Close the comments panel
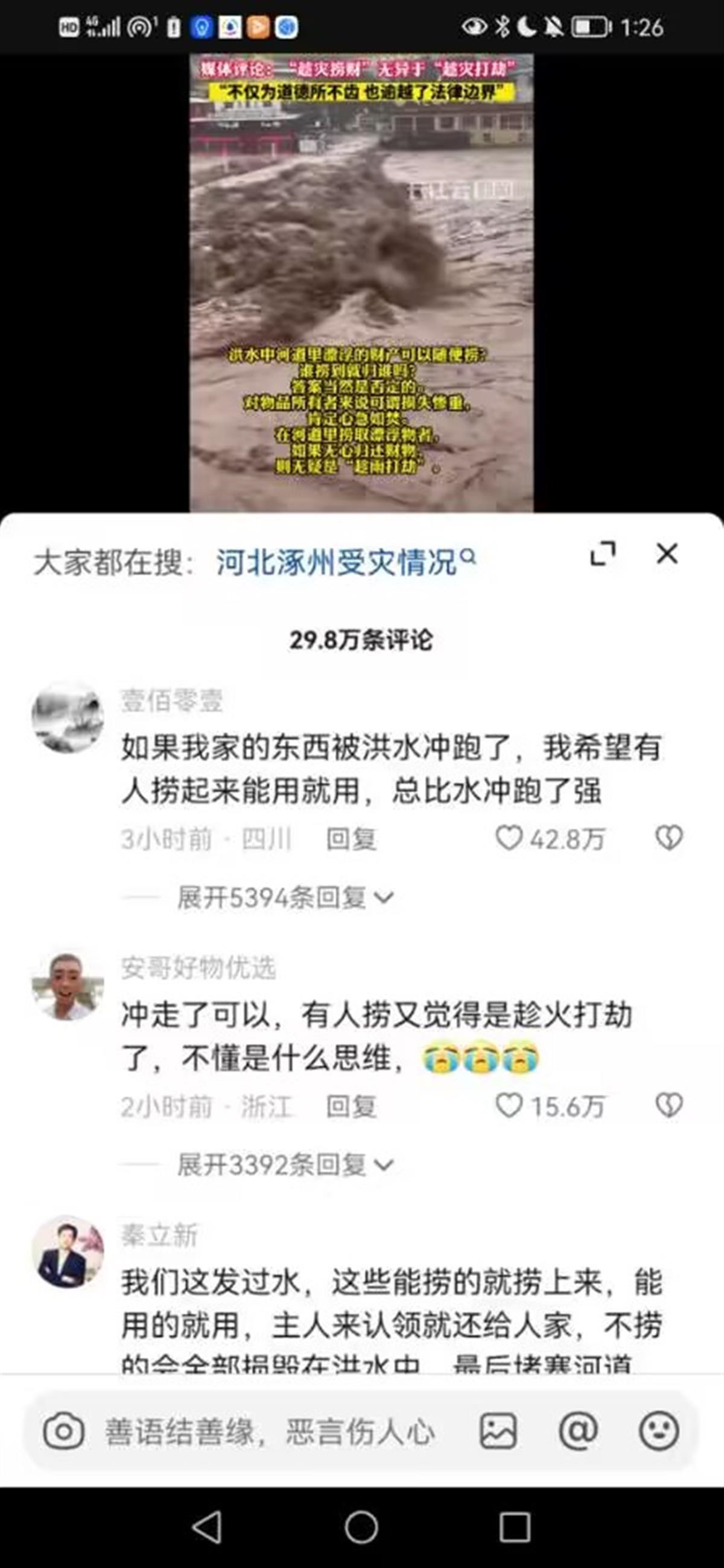This screenshot has height=1568, width=724. (667, 554)
